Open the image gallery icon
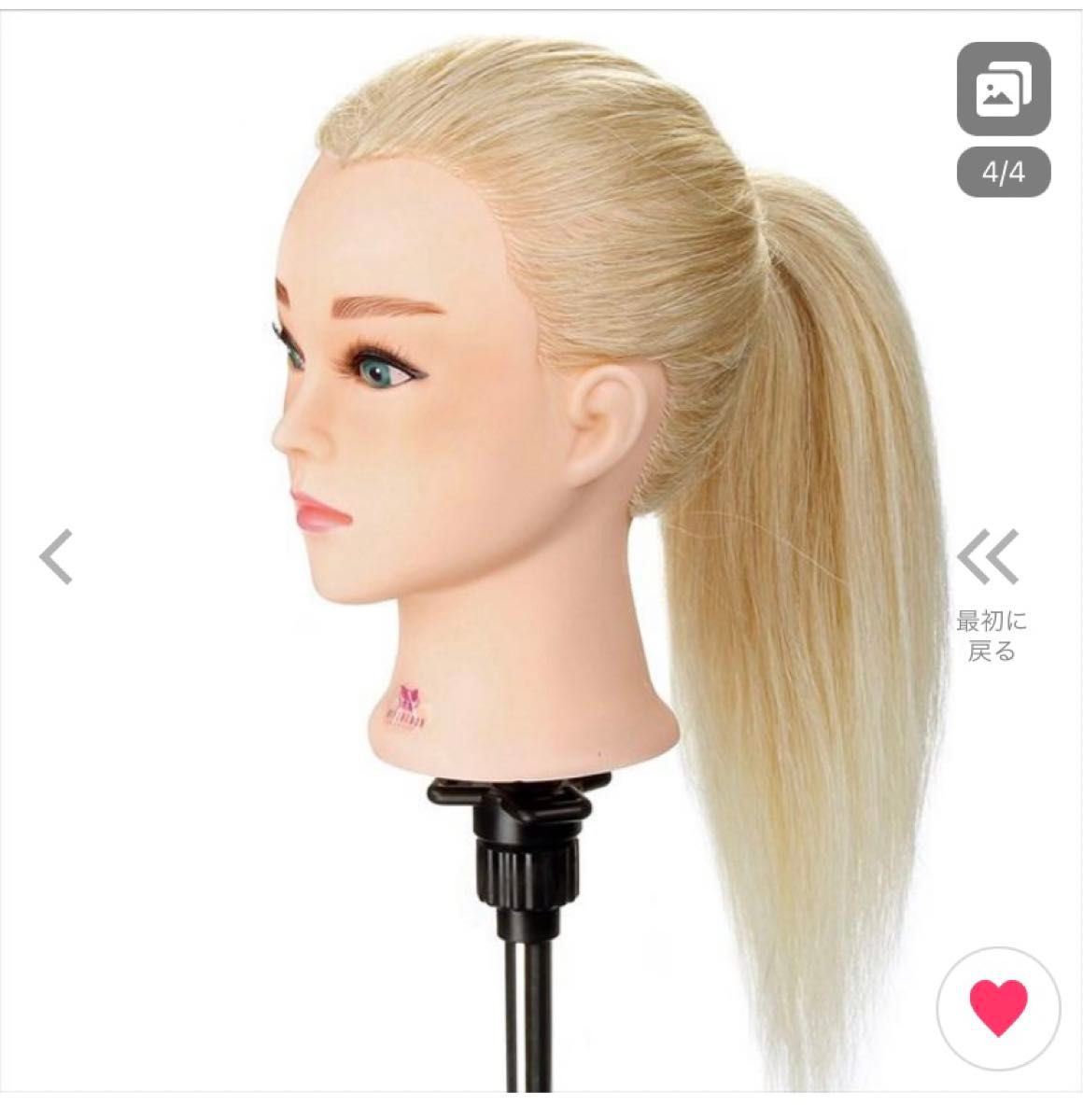Screen dimensions: 1083x1120 coord(1004,90)
